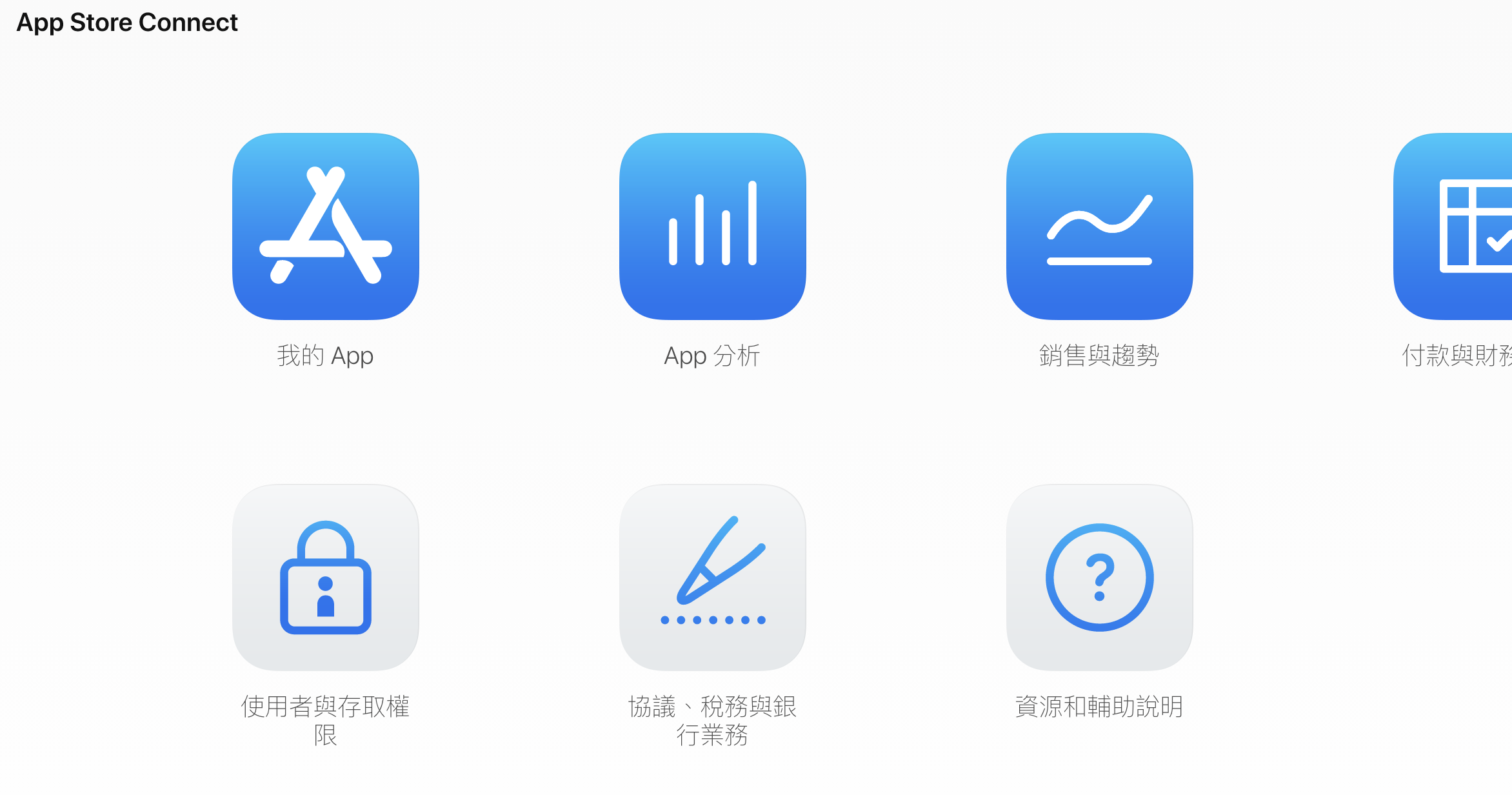Open App 分析 analytics tile
The image size is (1512, 795).
[713, 226]
